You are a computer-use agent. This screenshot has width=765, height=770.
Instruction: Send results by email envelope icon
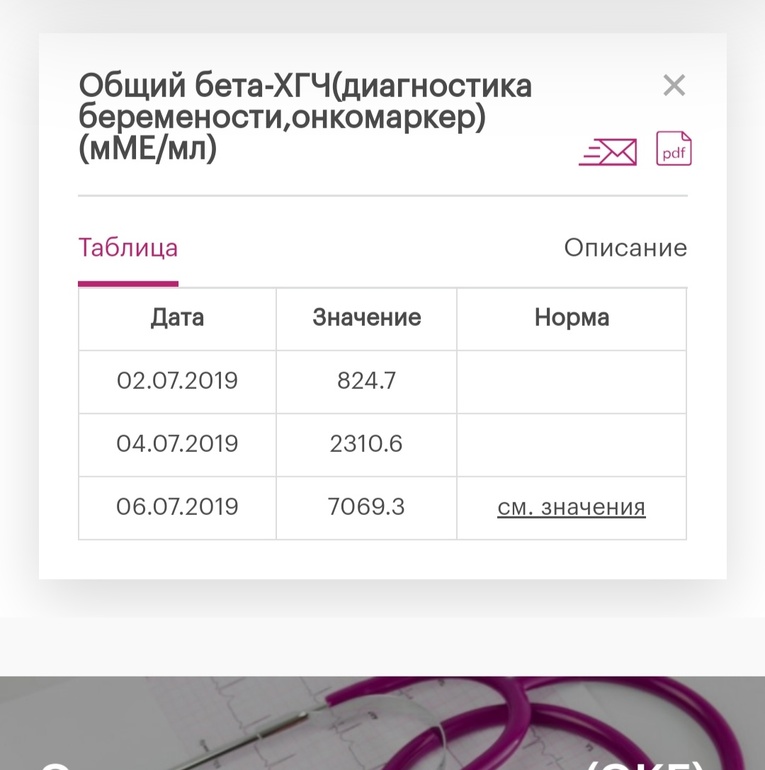[x=608, y=152]
